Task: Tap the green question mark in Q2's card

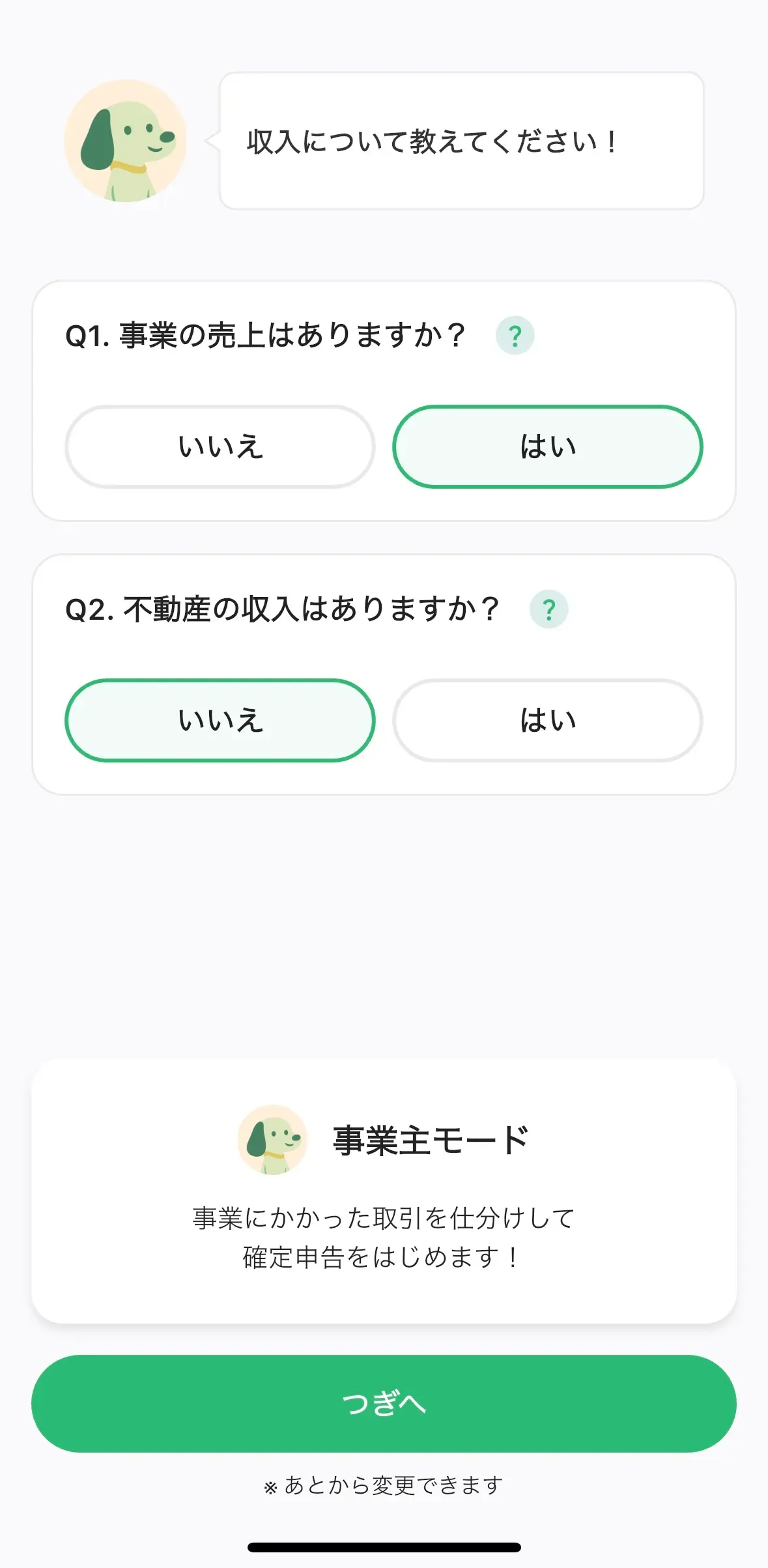Action: tap(549, 609)
